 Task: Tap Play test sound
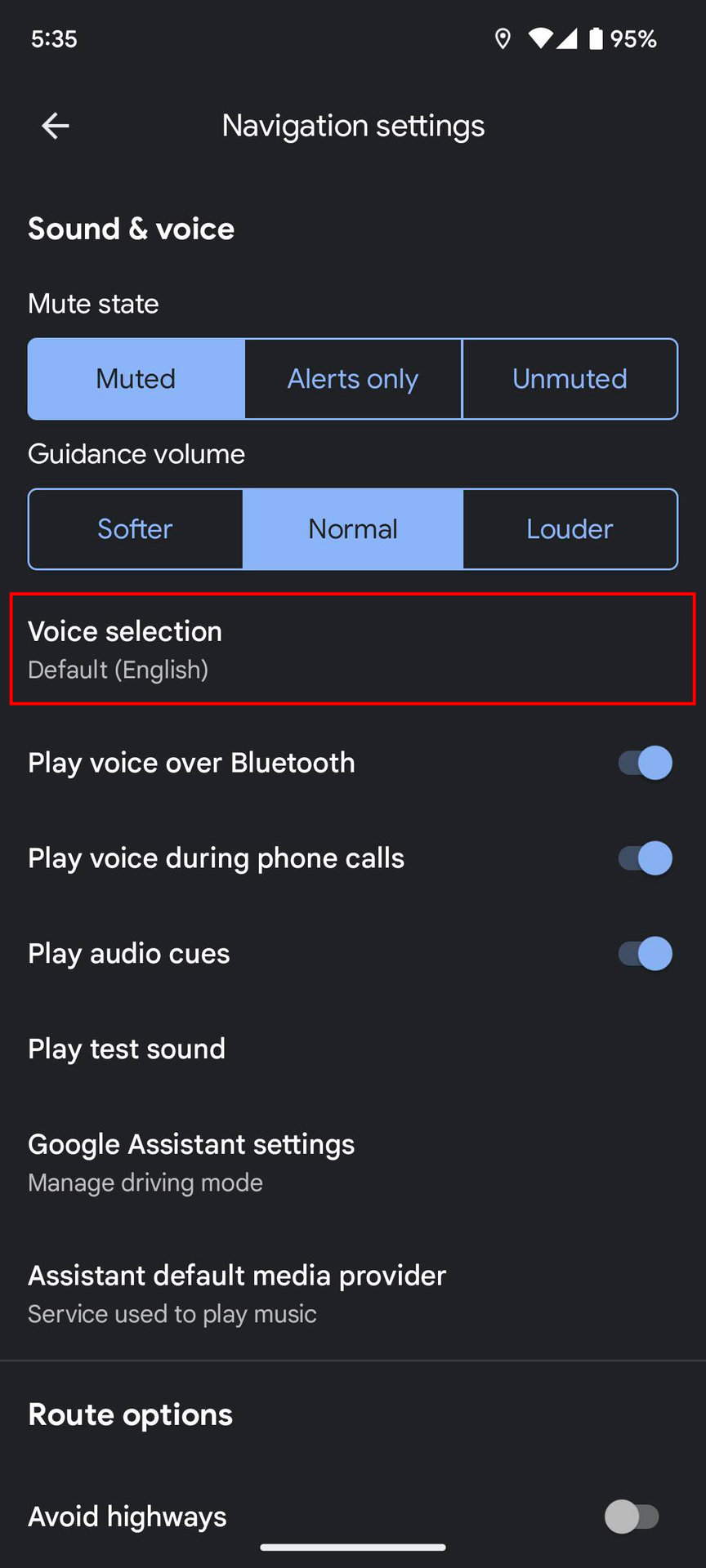click(127, 1049)
